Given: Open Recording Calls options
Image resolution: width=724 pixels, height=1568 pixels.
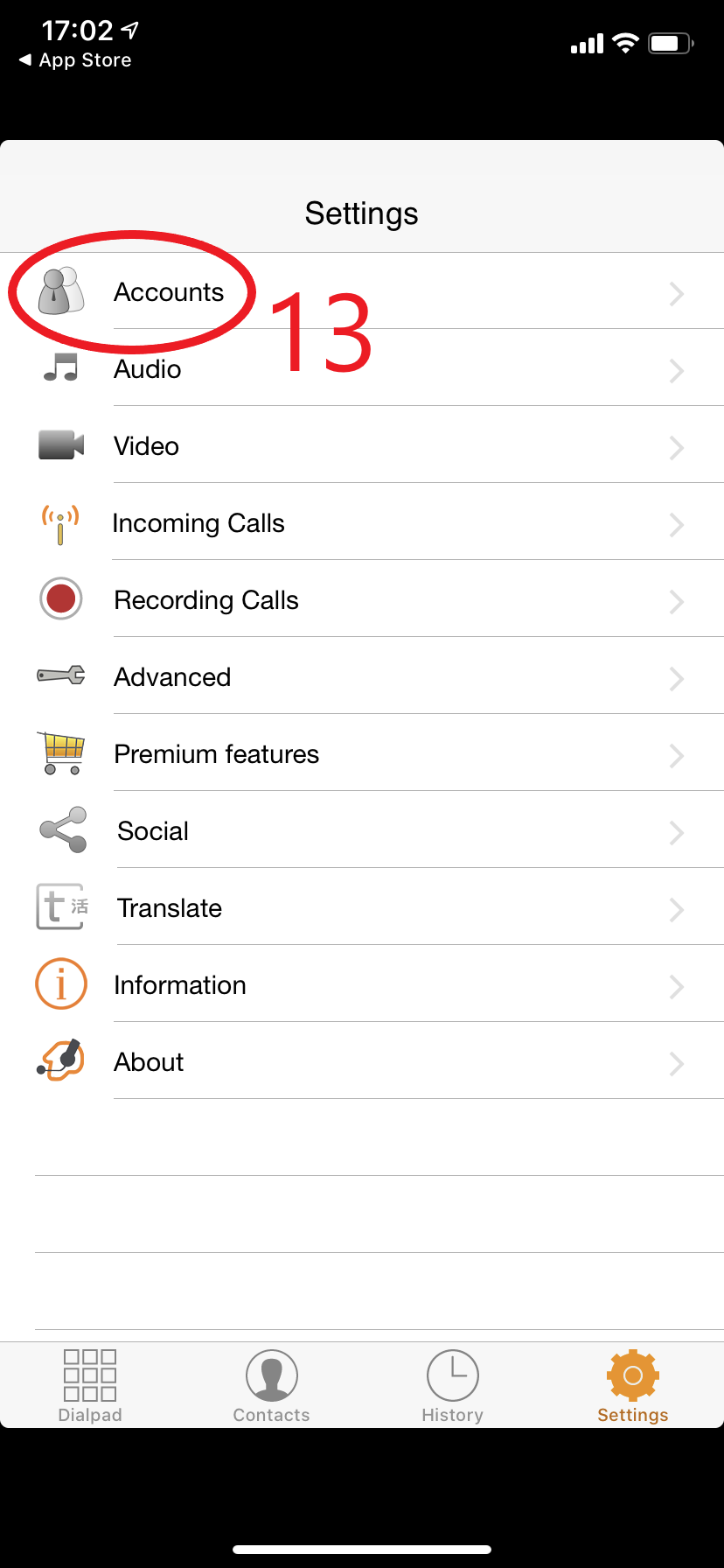Looking at the screenshot, I should [362, 599].
